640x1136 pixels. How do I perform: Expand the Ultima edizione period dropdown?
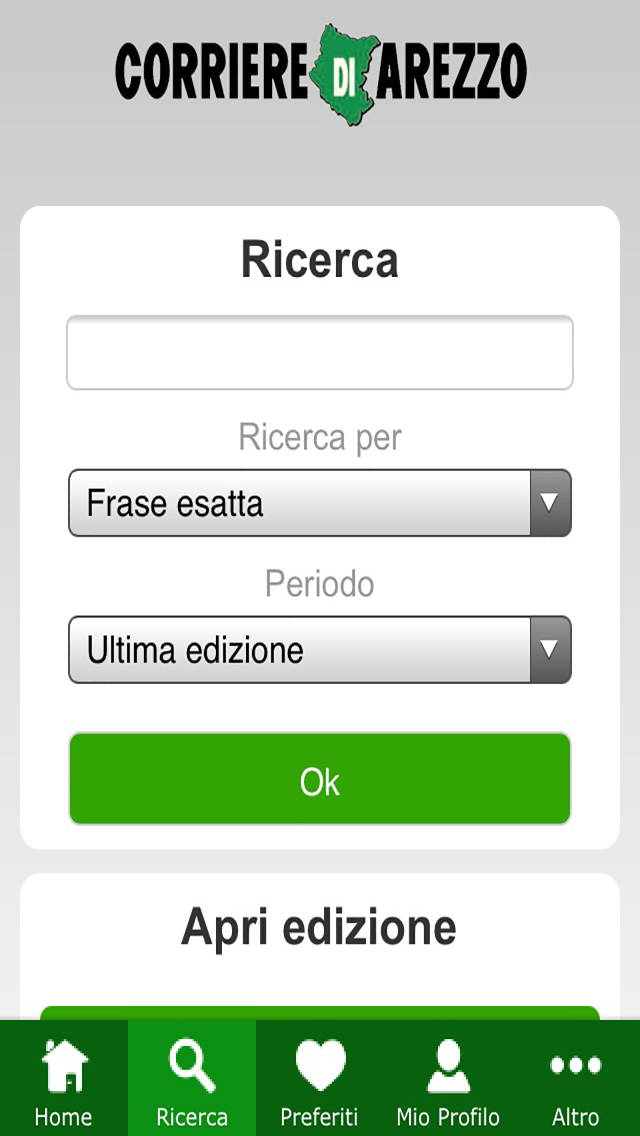(320, 650)
